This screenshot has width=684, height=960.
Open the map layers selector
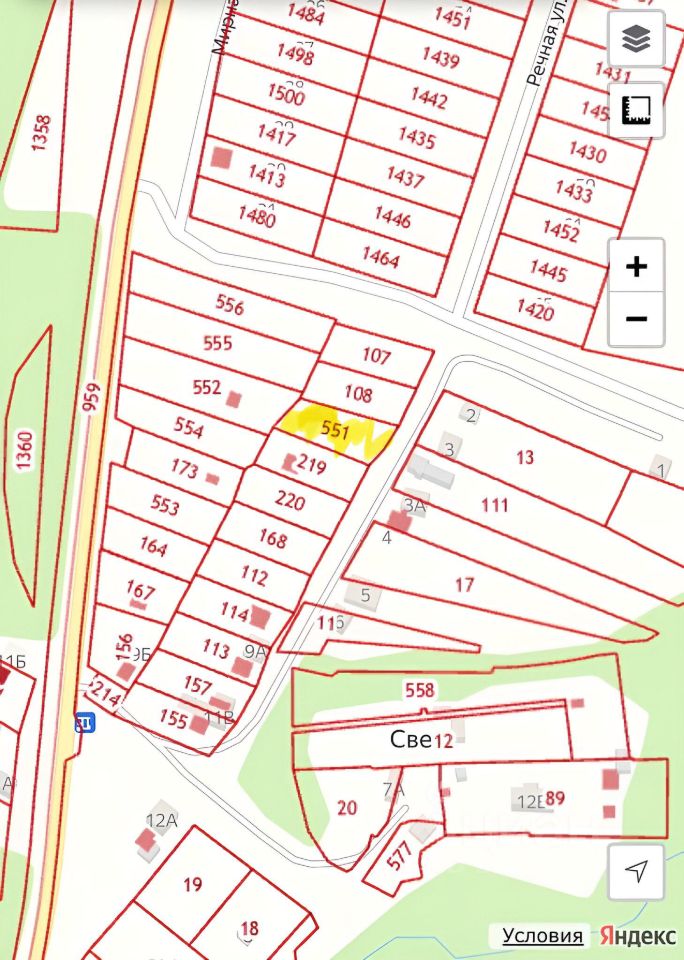[x=636, y=40]
